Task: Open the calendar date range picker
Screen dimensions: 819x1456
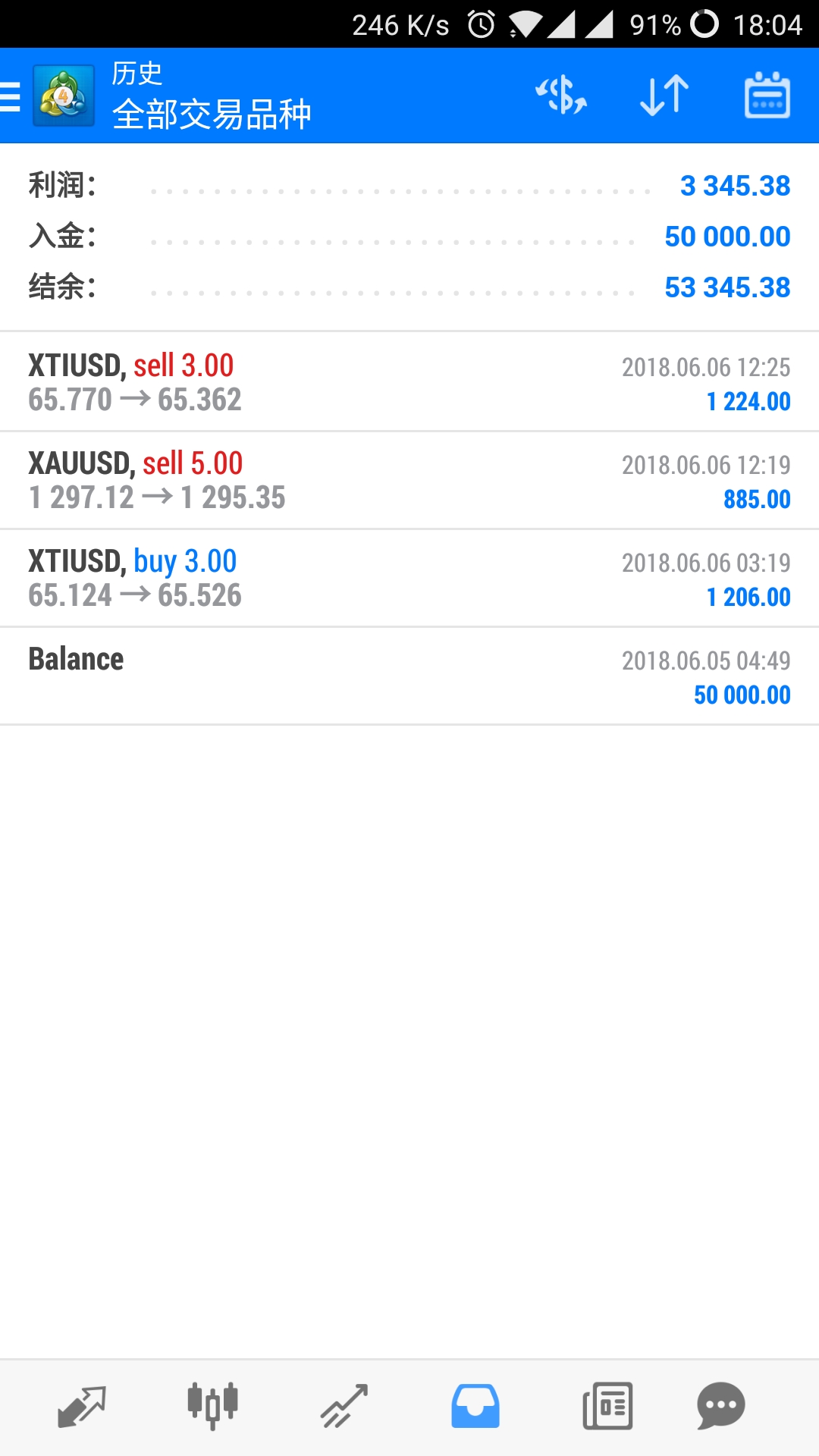Action: [767, 96]
